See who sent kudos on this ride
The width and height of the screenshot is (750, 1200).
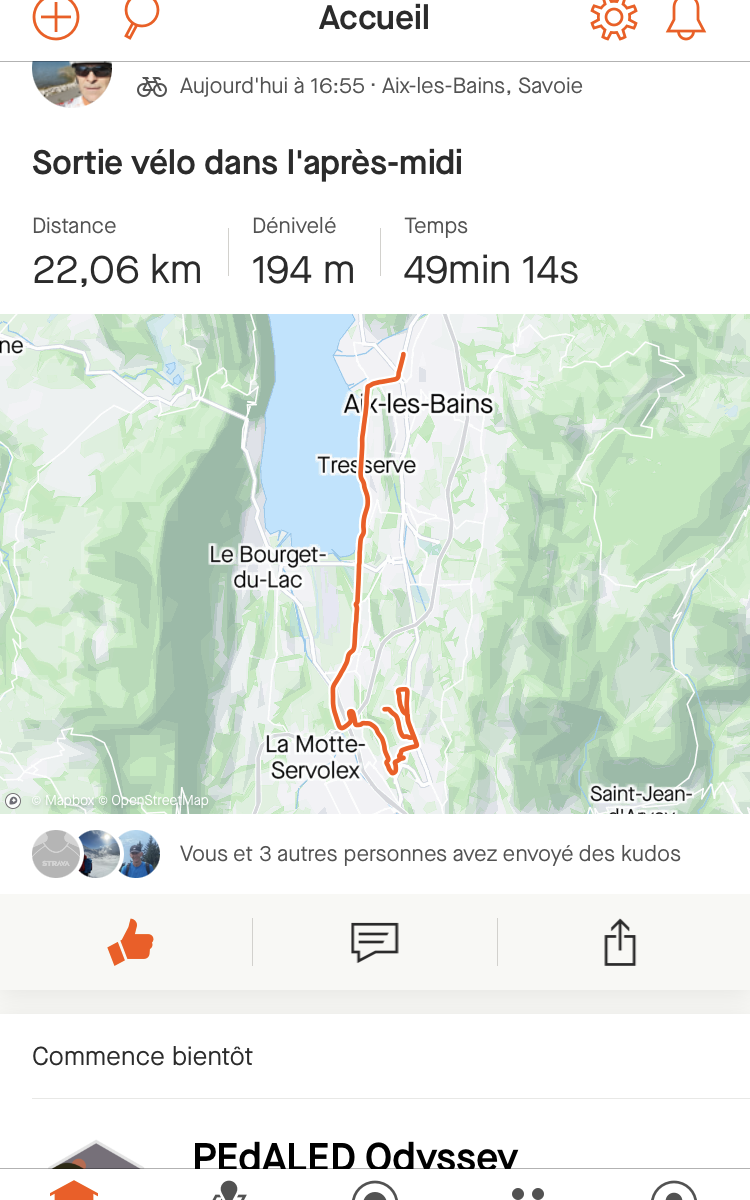point(430,854)
